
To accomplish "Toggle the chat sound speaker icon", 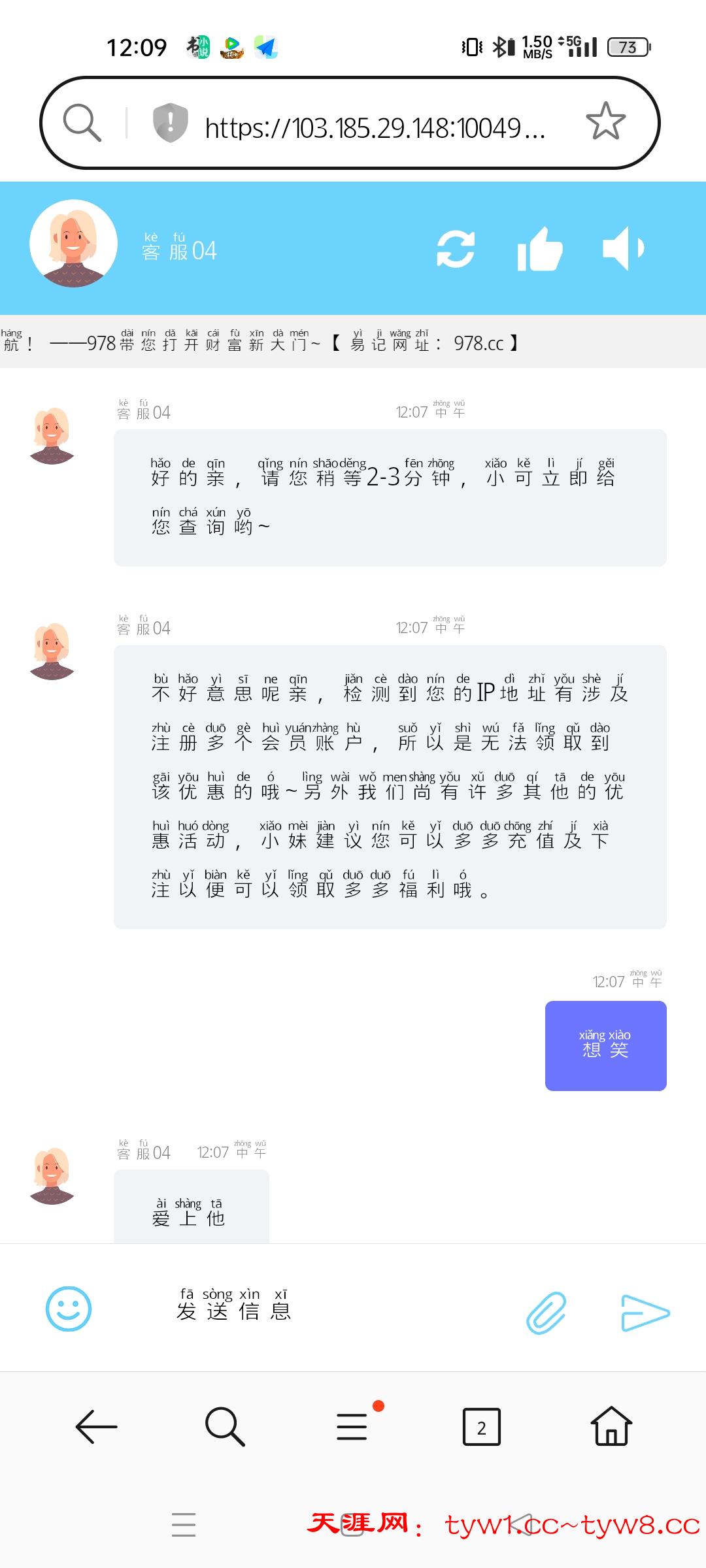I will pos(623,249).
